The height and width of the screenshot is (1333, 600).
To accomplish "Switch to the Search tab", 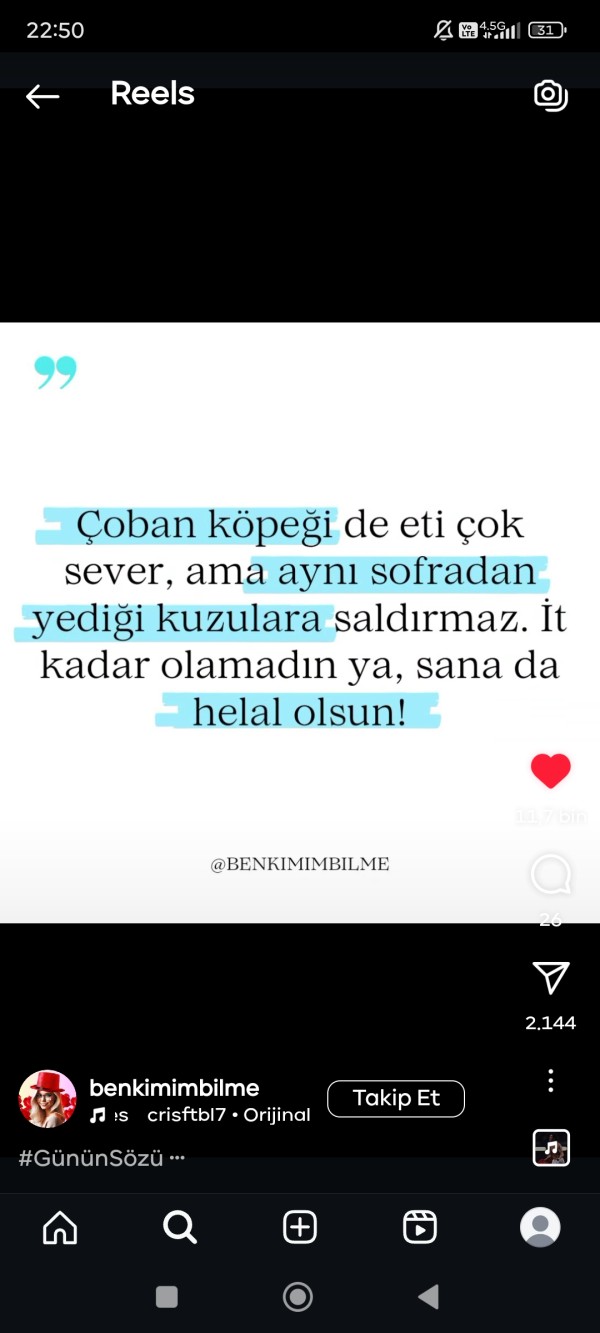I will click(x=180, y=1227).
